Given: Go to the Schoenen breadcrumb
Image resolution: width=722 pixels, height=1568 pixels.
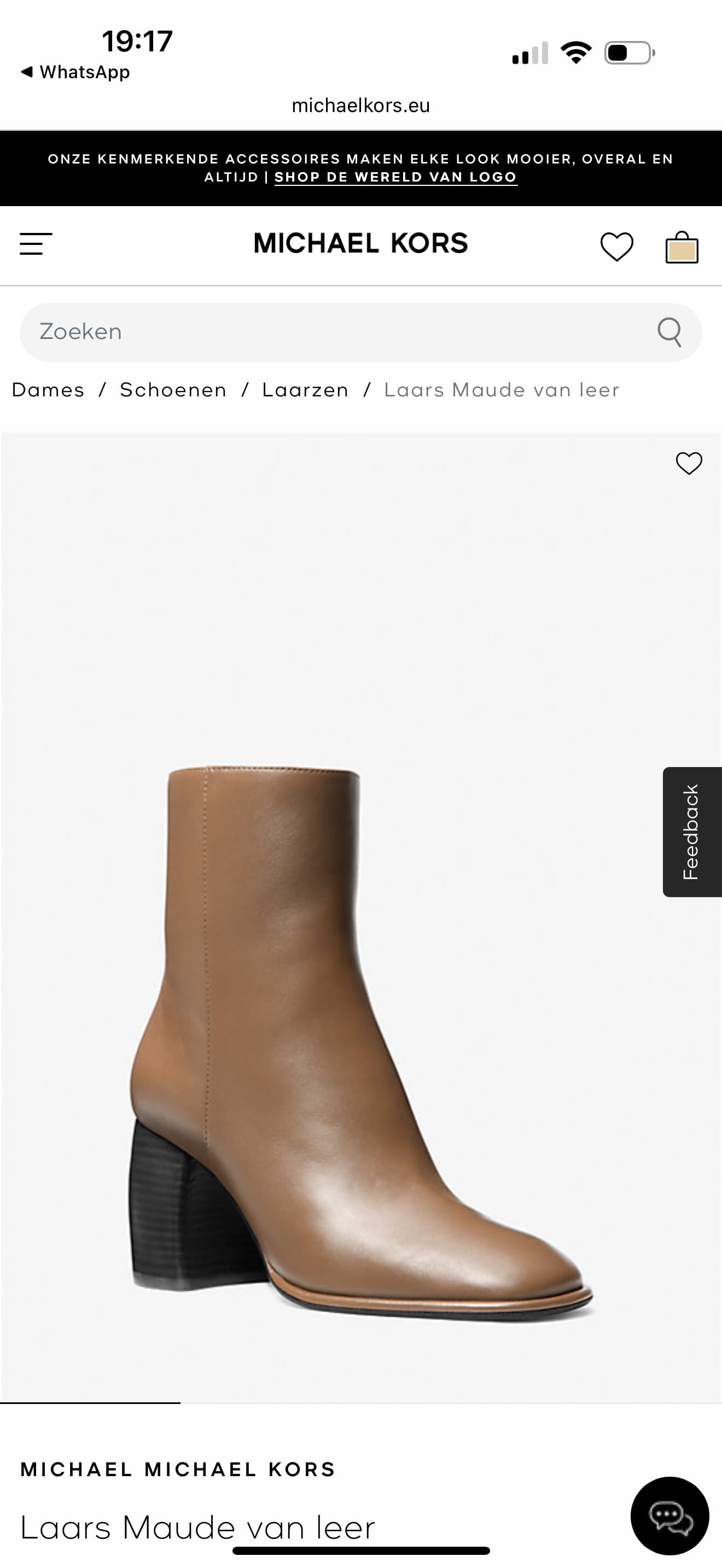Looking at the screenshot, I should [x=173, y=390].
